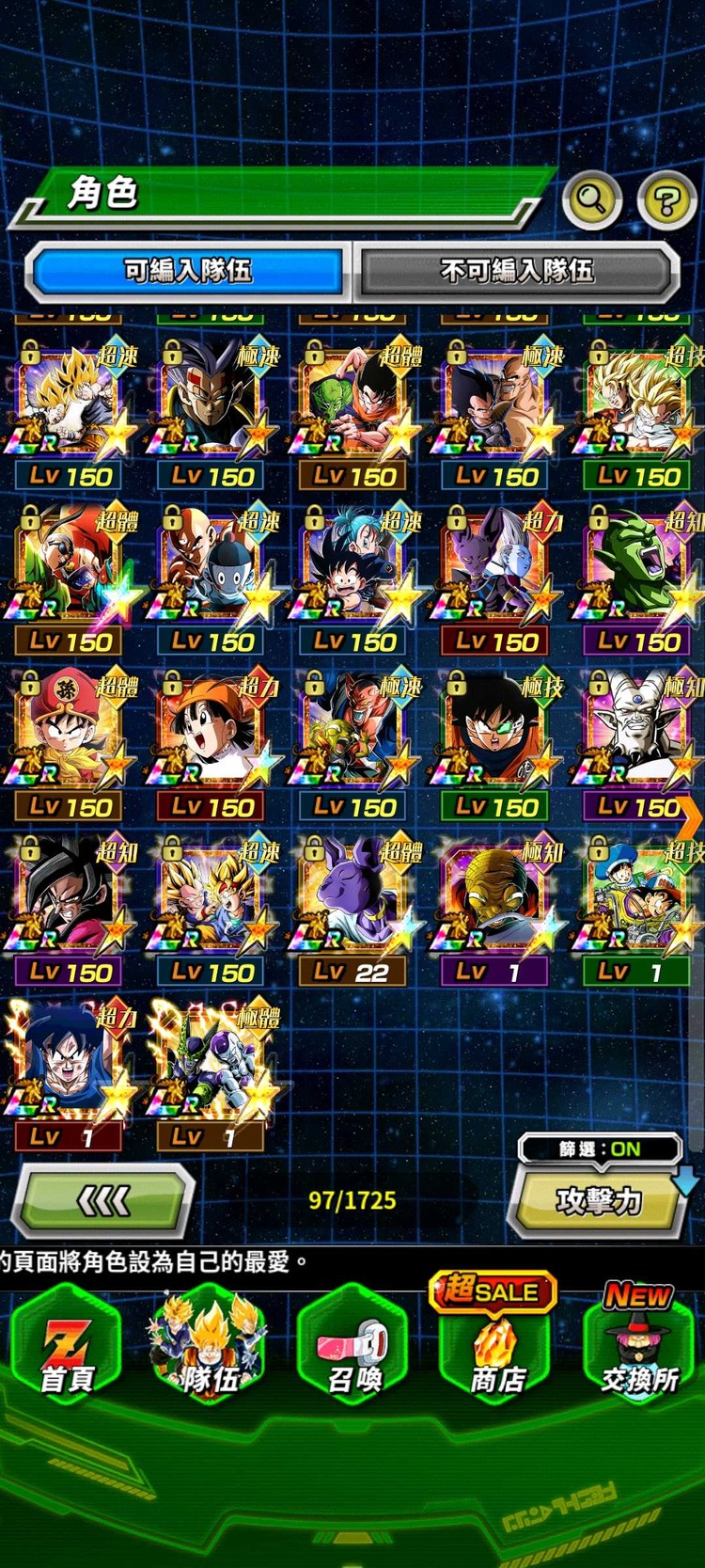This screenshot has width=705, height=1568.
Task: Switch to the 可編入隊伍 tab
Action: coord(188,271)
